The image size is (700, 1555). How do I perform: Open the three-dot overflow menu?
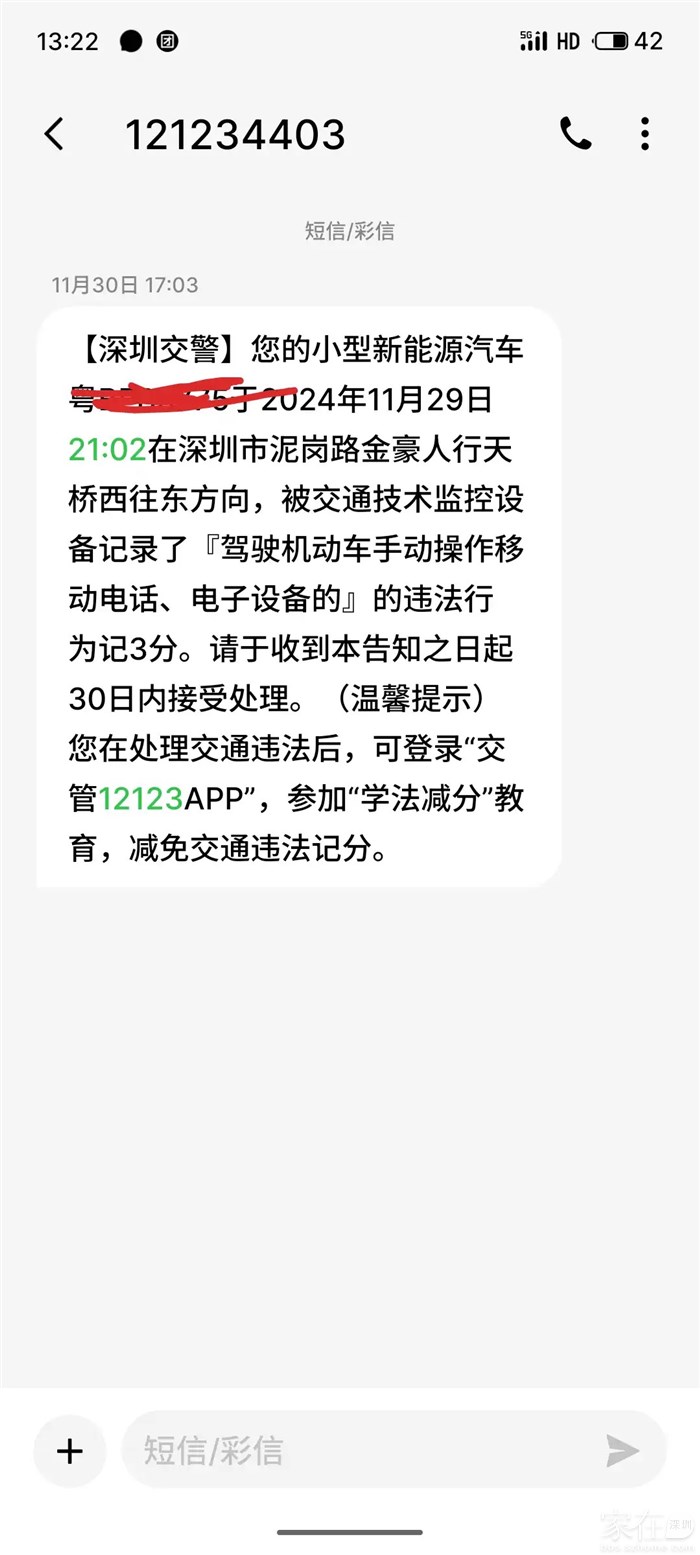[x=645, y=134]
